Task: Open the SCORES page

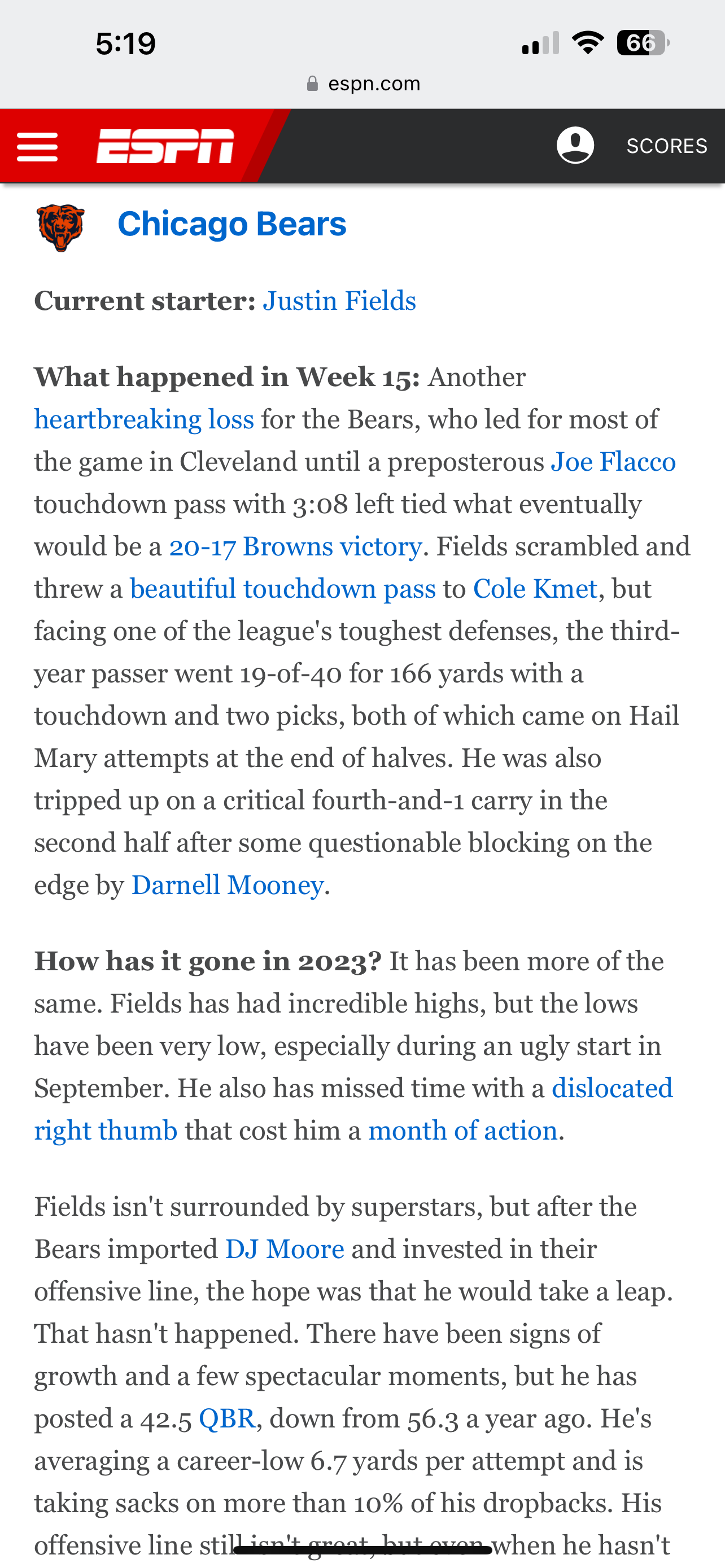Action: click(x=667, y=146)
